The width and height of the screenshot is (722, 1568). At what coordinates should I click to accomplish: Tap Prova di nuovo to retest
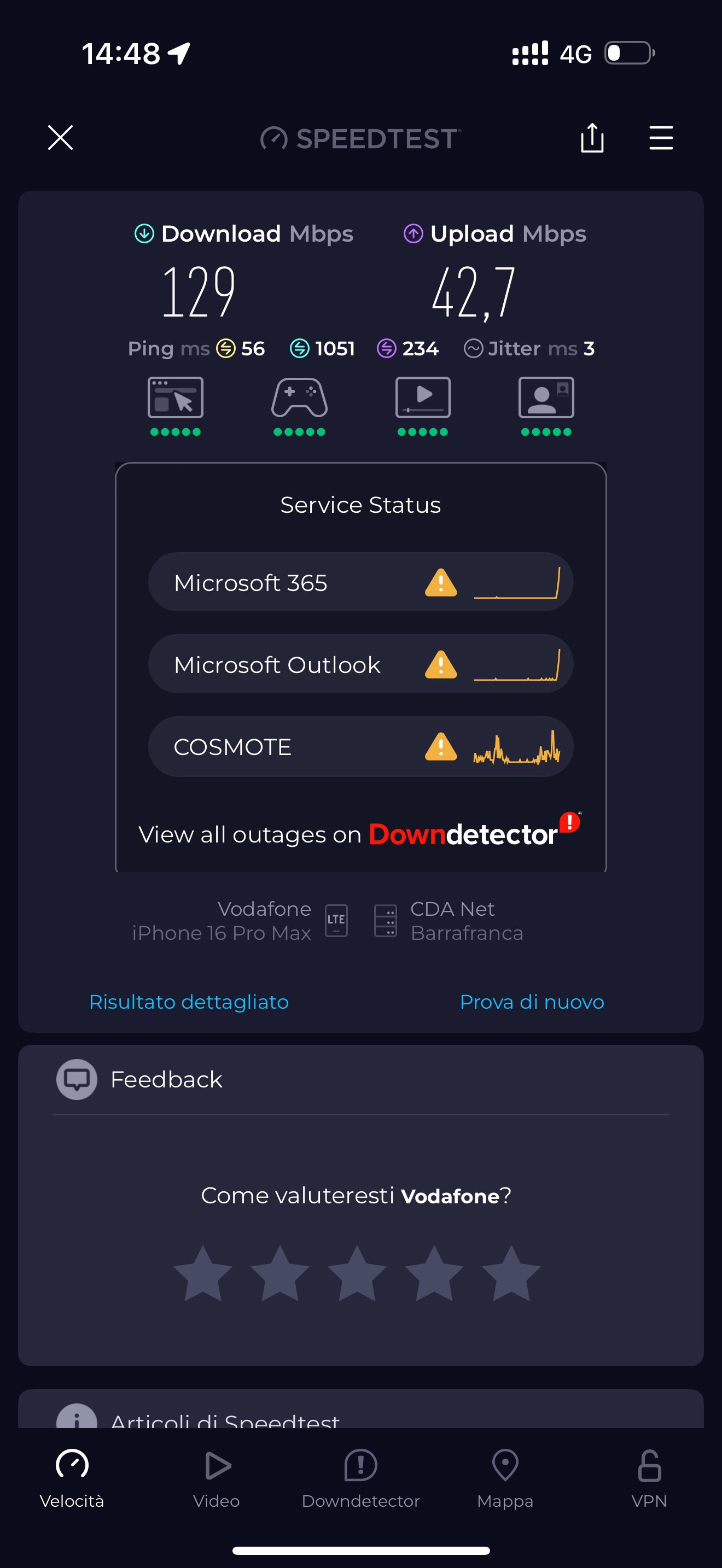pos(532,1001)
